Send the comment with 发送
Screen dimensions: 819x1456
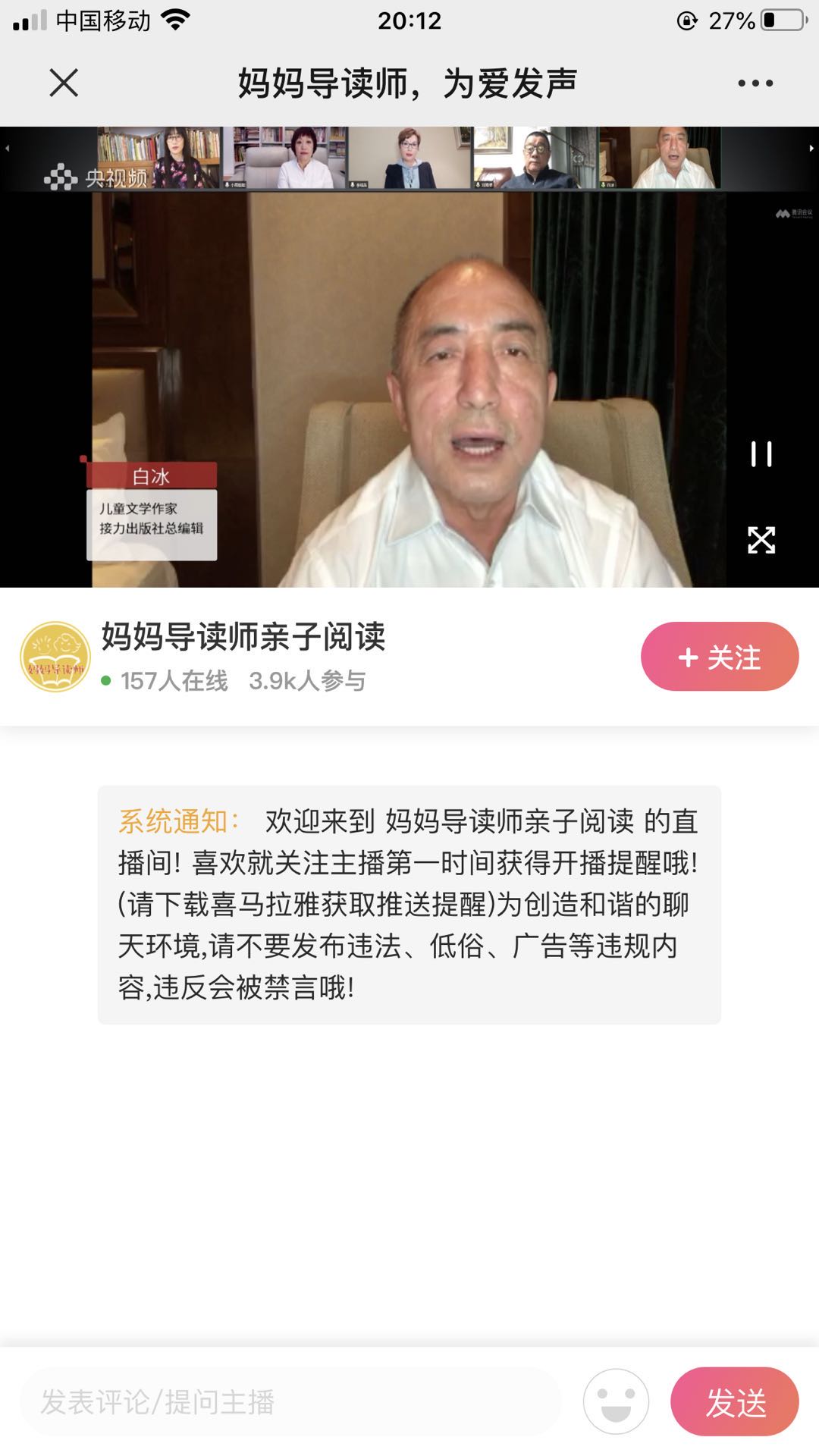click(x=734, y=1402)
